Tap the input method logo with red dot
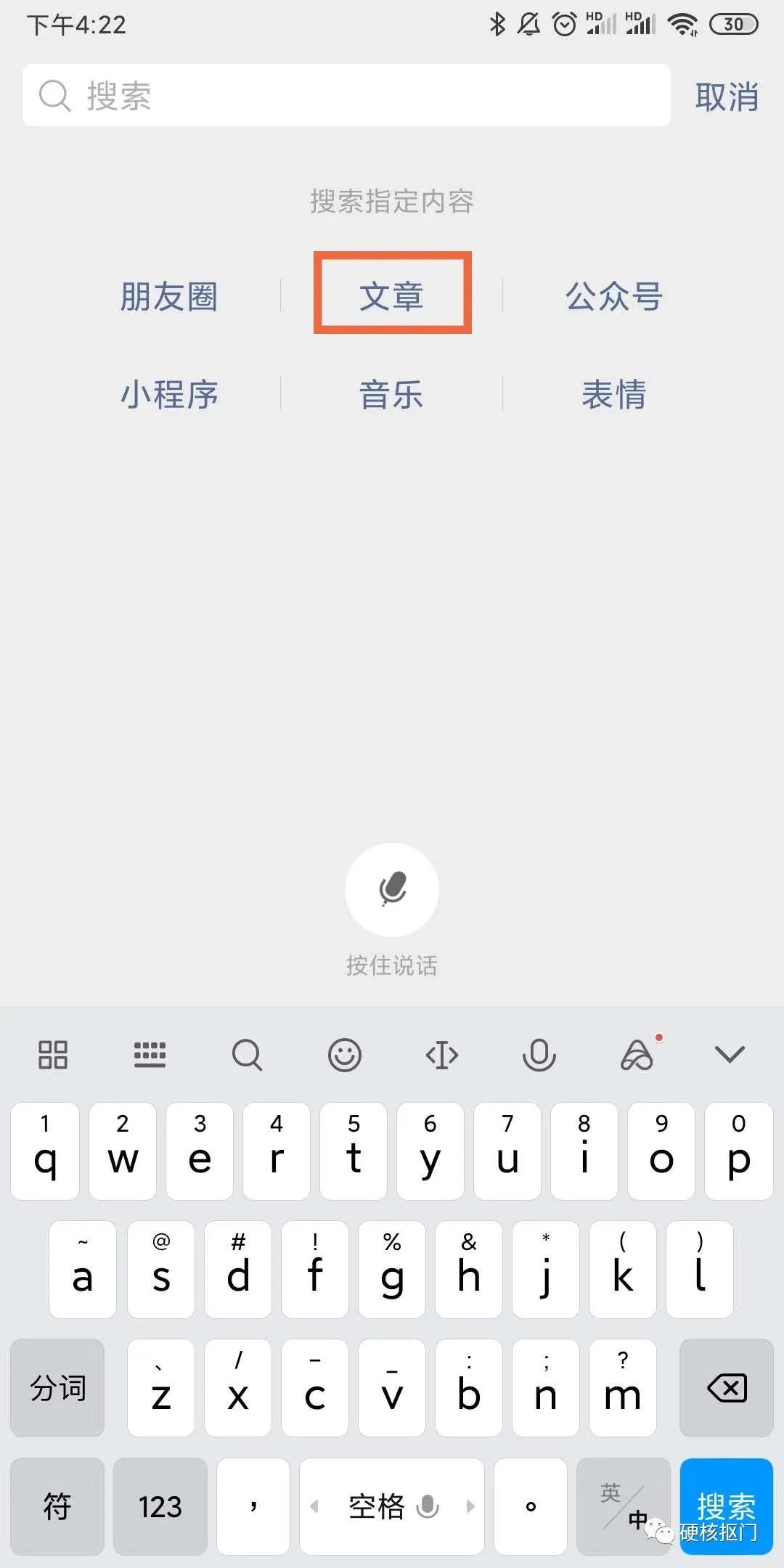 [637, 1055]
